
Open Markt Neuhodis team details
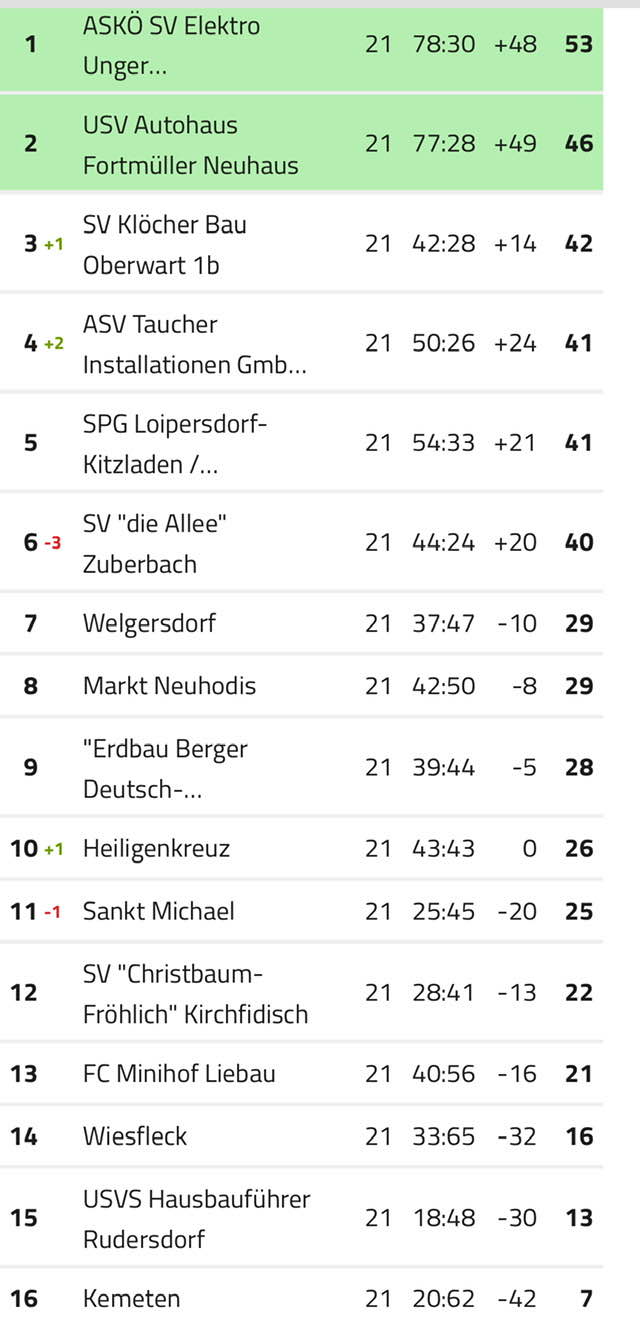point(169,686)
